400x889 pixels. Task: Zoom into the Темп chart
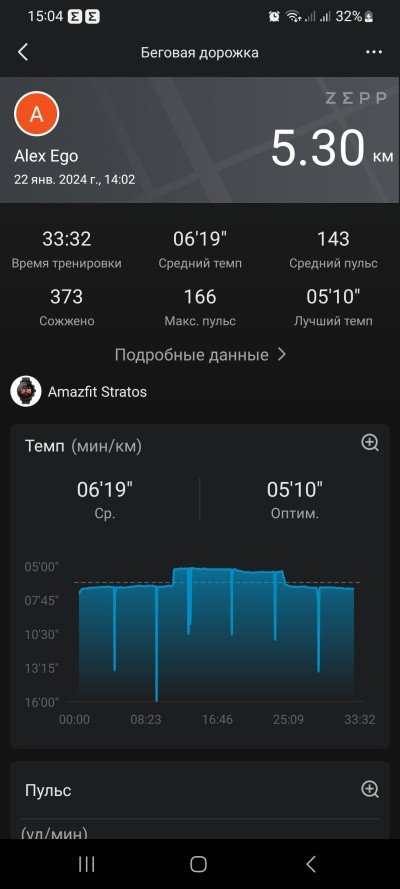370,443
